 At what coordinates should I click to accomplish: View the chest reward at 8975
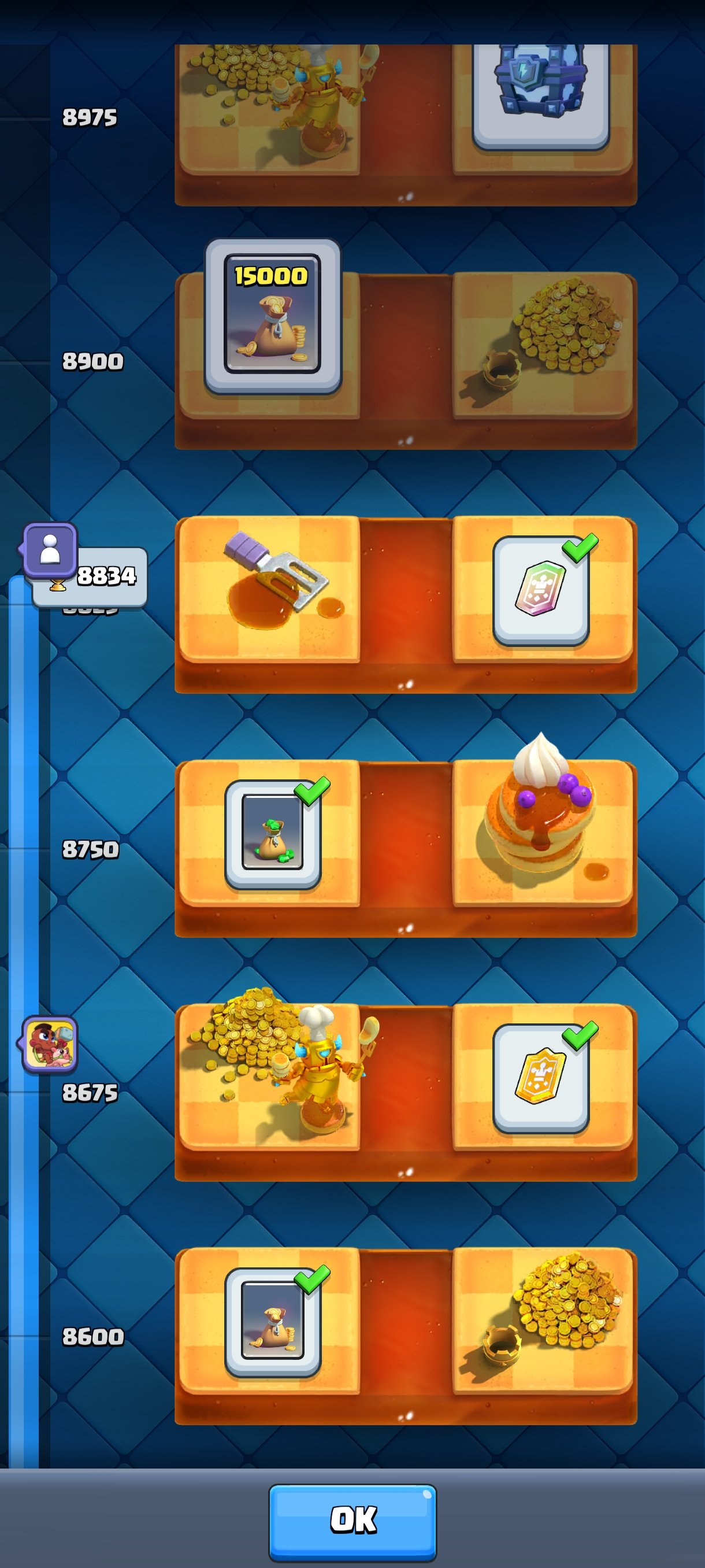pos(541,91)
